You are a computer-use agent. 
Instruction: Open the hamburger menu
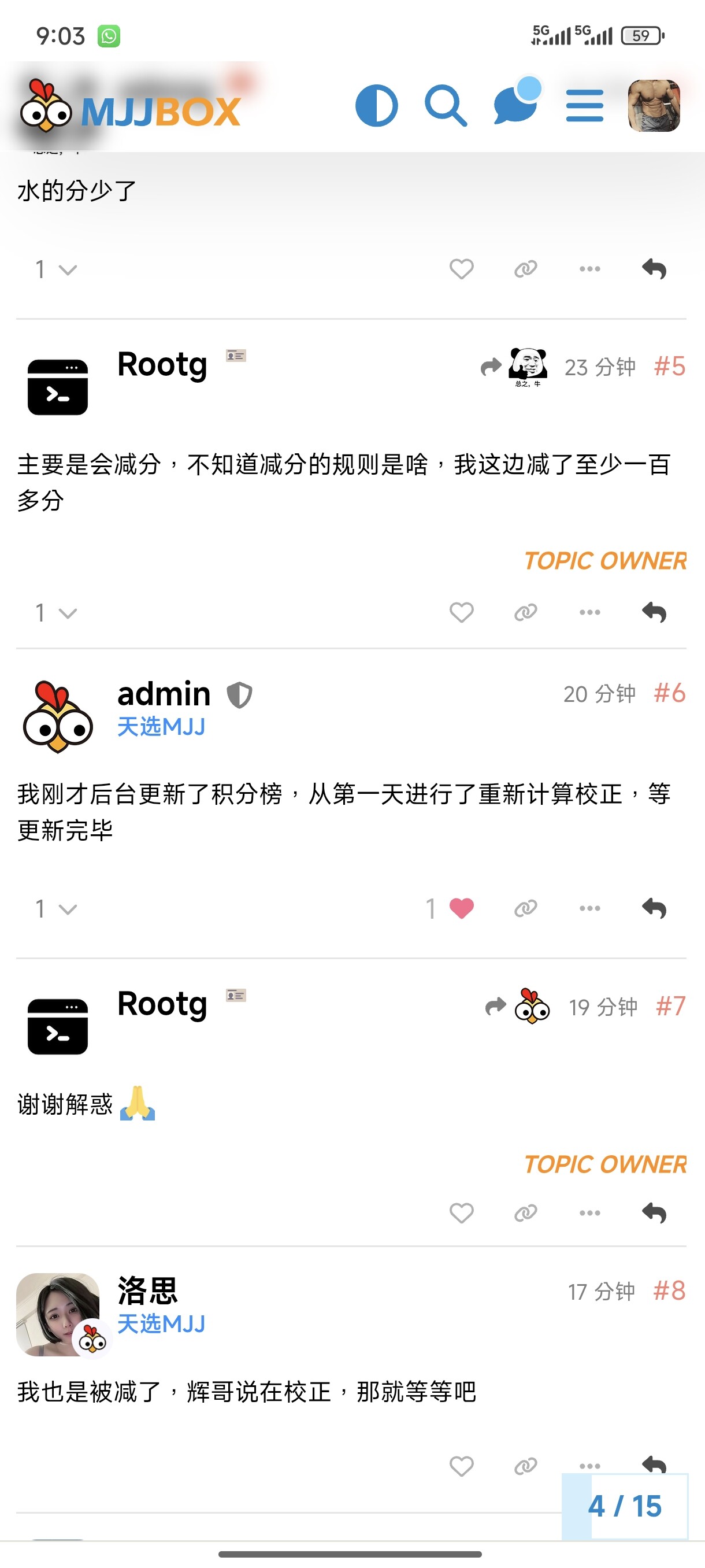click(585, 106)
